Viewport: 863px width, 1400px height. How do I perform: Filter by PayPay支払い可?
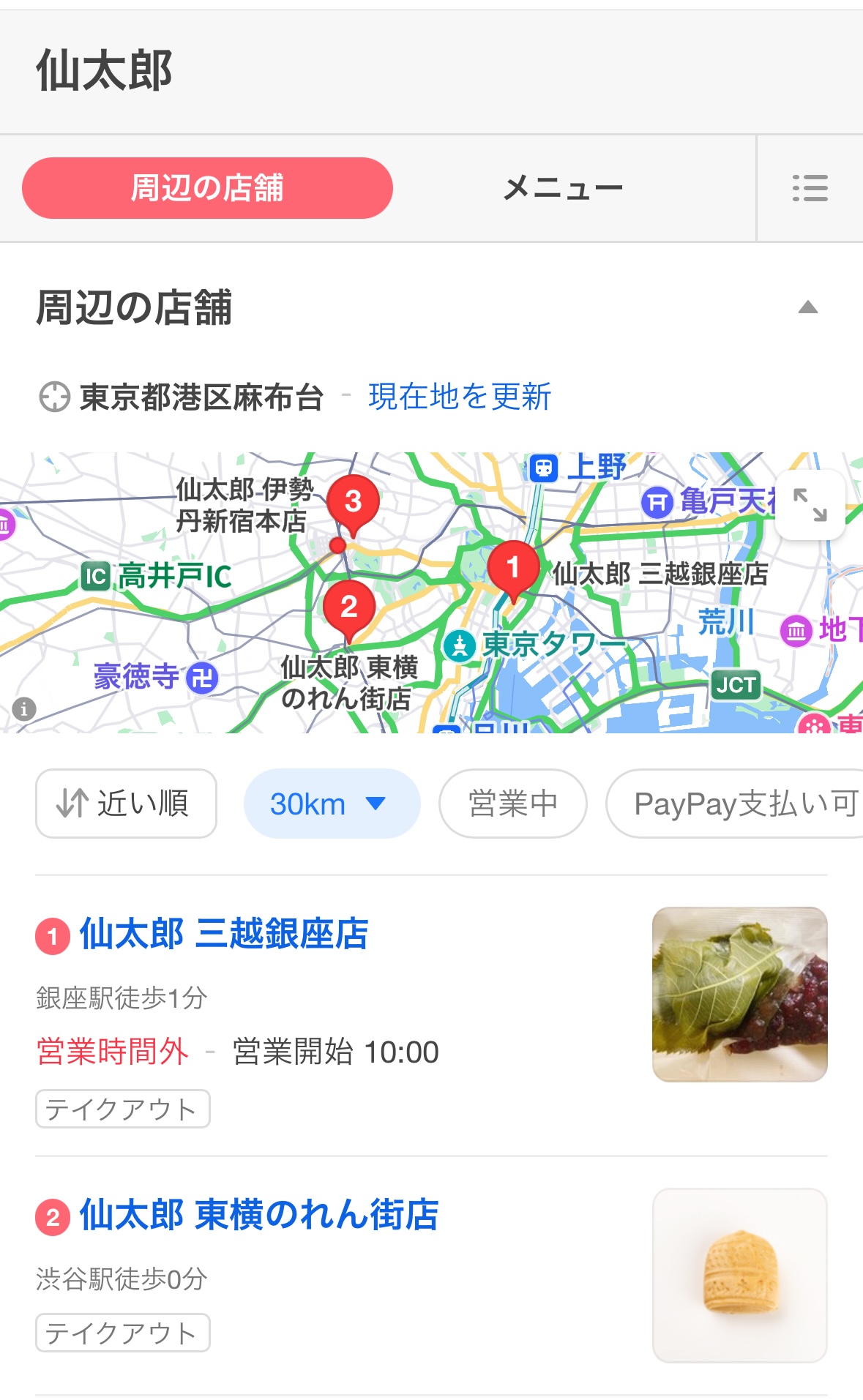click(736, 804)
